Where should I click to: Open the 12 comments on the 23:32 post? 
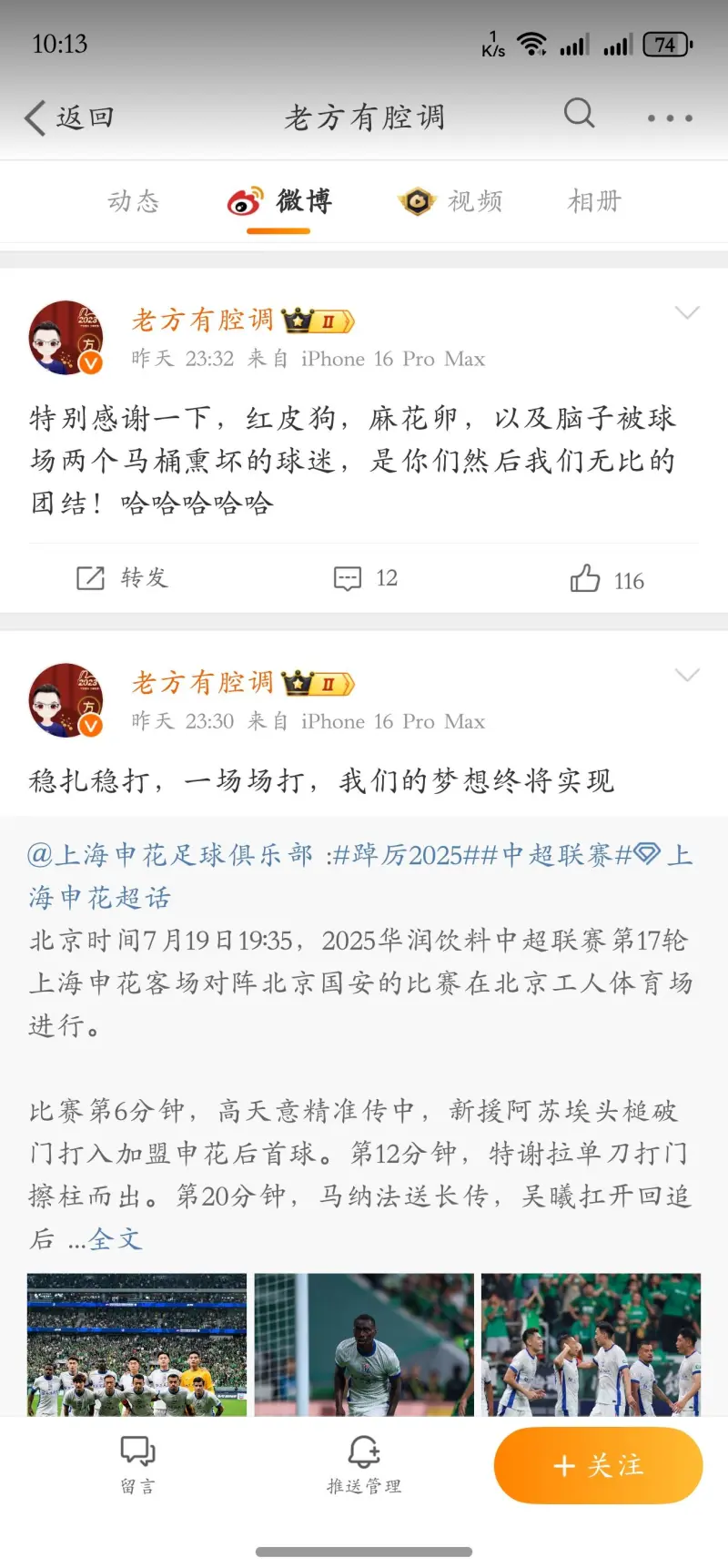[x=366, y=578]
